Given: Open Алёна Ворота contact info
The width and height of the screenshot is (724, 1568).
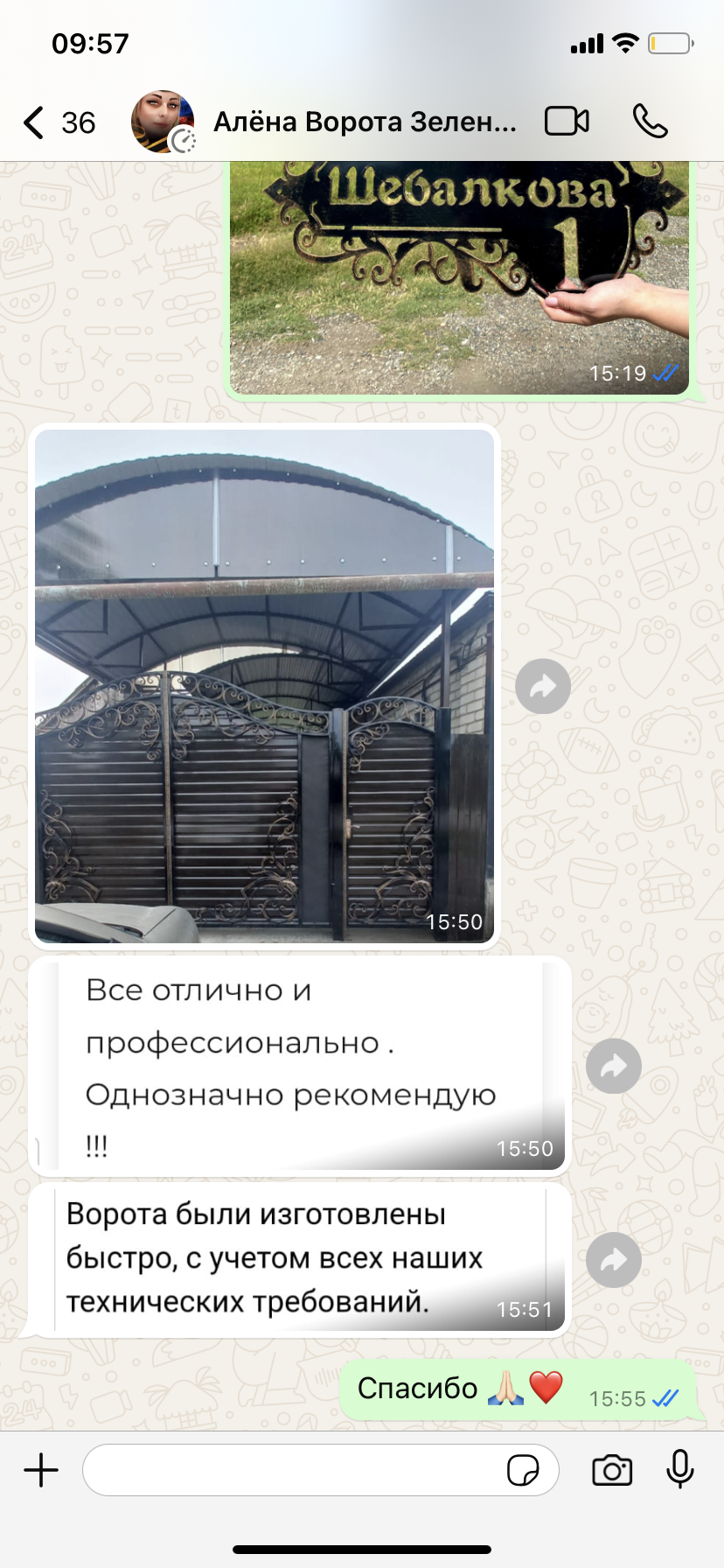Looking at the screenshot, I should pyautogui.click(x=364, y=122).
